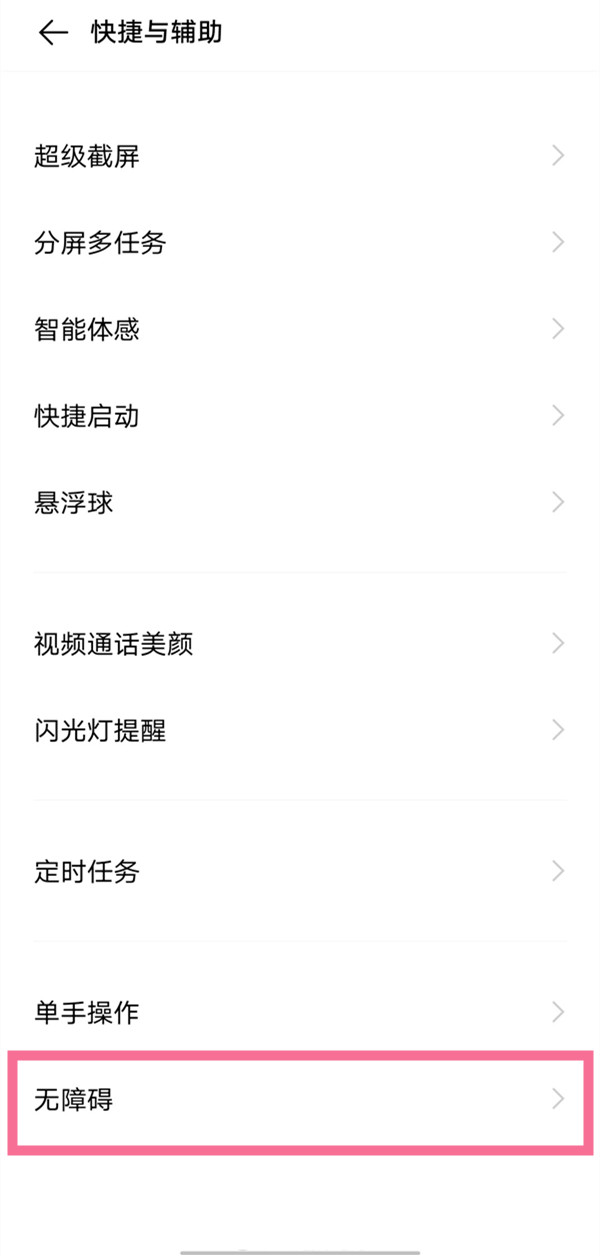Open 定时任务 settings
600x1256 pixels.
(x=300, y=871)
